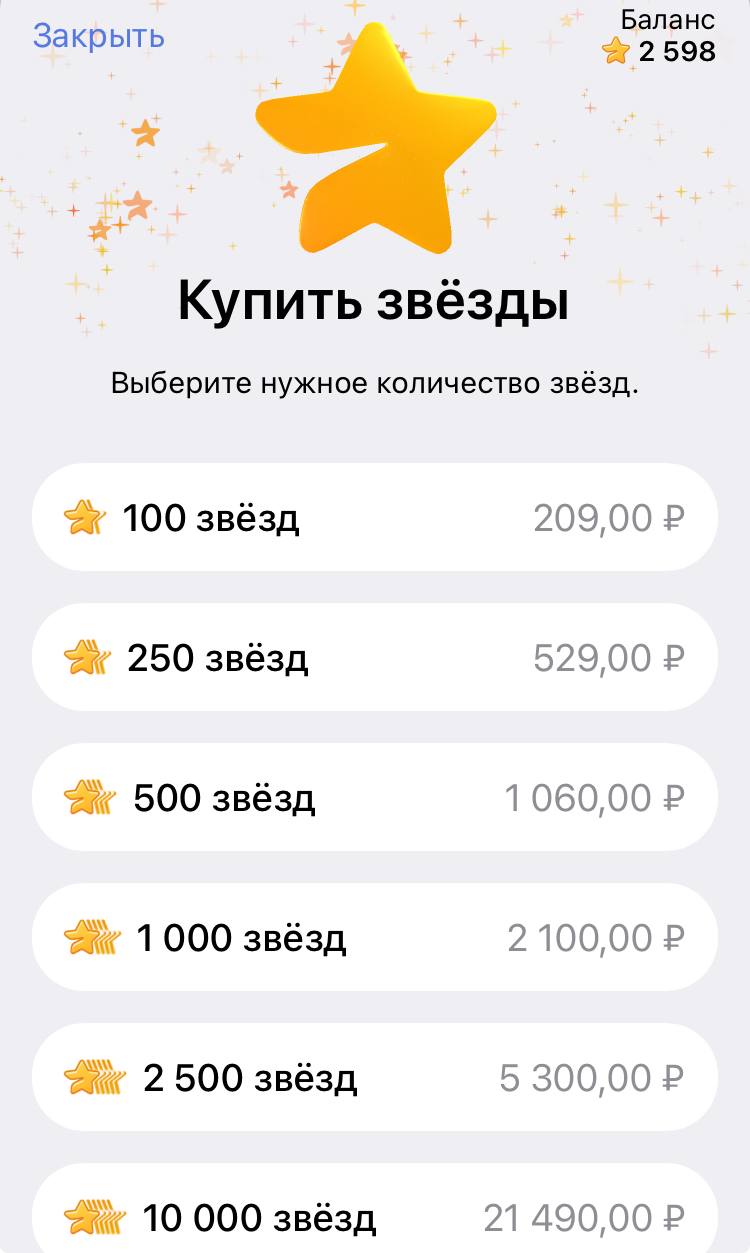Viewport: 750px width, 1253px height.
Task: Click the star stack icon for 1 000 звёзд
Action: point(92,937)
